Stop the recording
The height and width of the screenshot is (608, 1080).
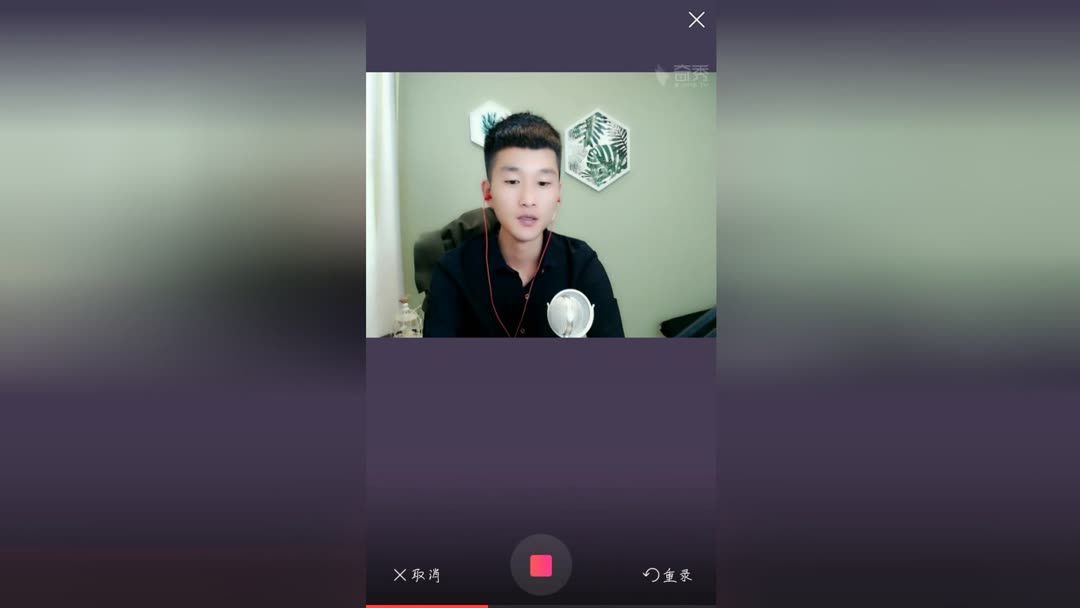coord(541,566)
